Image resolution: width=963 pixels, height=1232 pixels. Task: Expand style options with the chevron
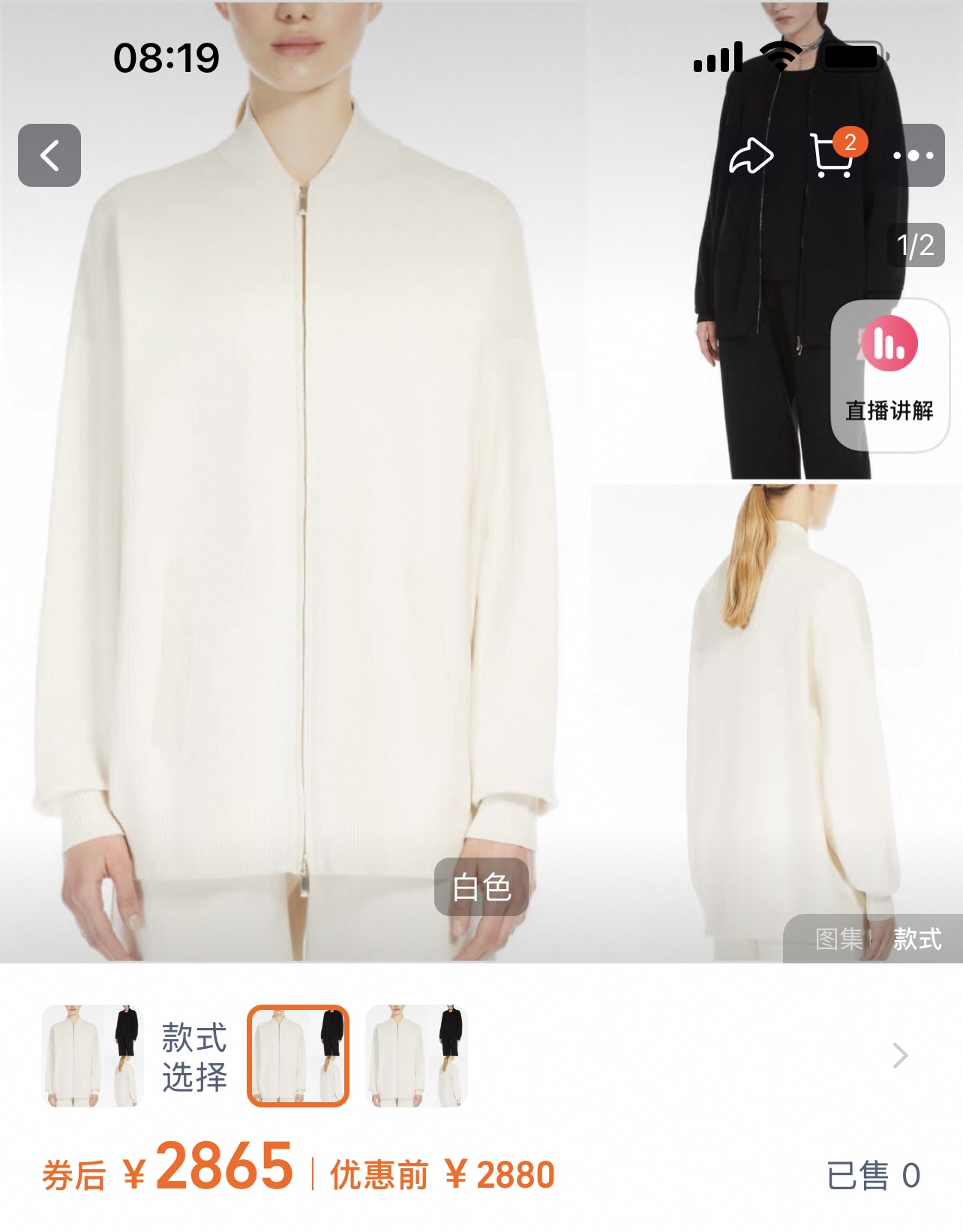click(901, 1056)
